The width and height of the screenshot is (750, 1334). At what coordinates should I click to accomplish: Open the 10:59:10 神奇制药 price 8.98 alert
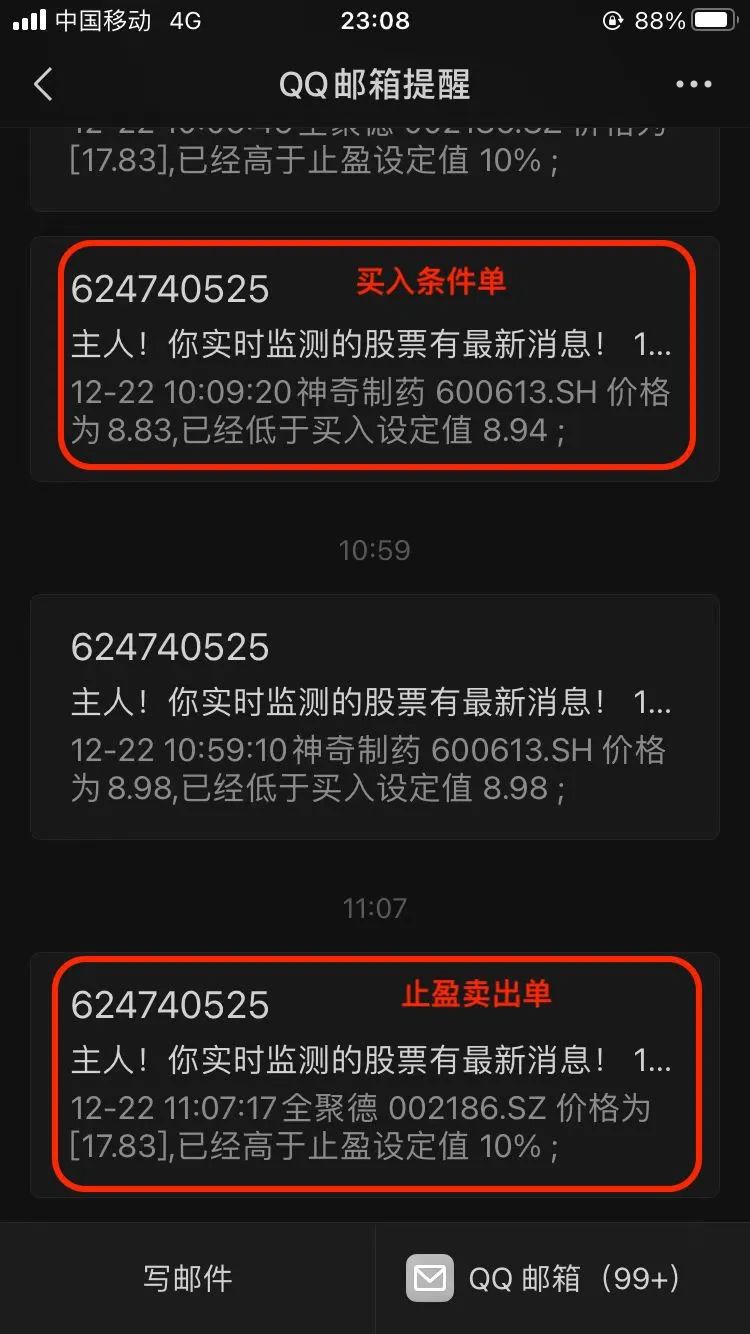(x=374, y=716)
